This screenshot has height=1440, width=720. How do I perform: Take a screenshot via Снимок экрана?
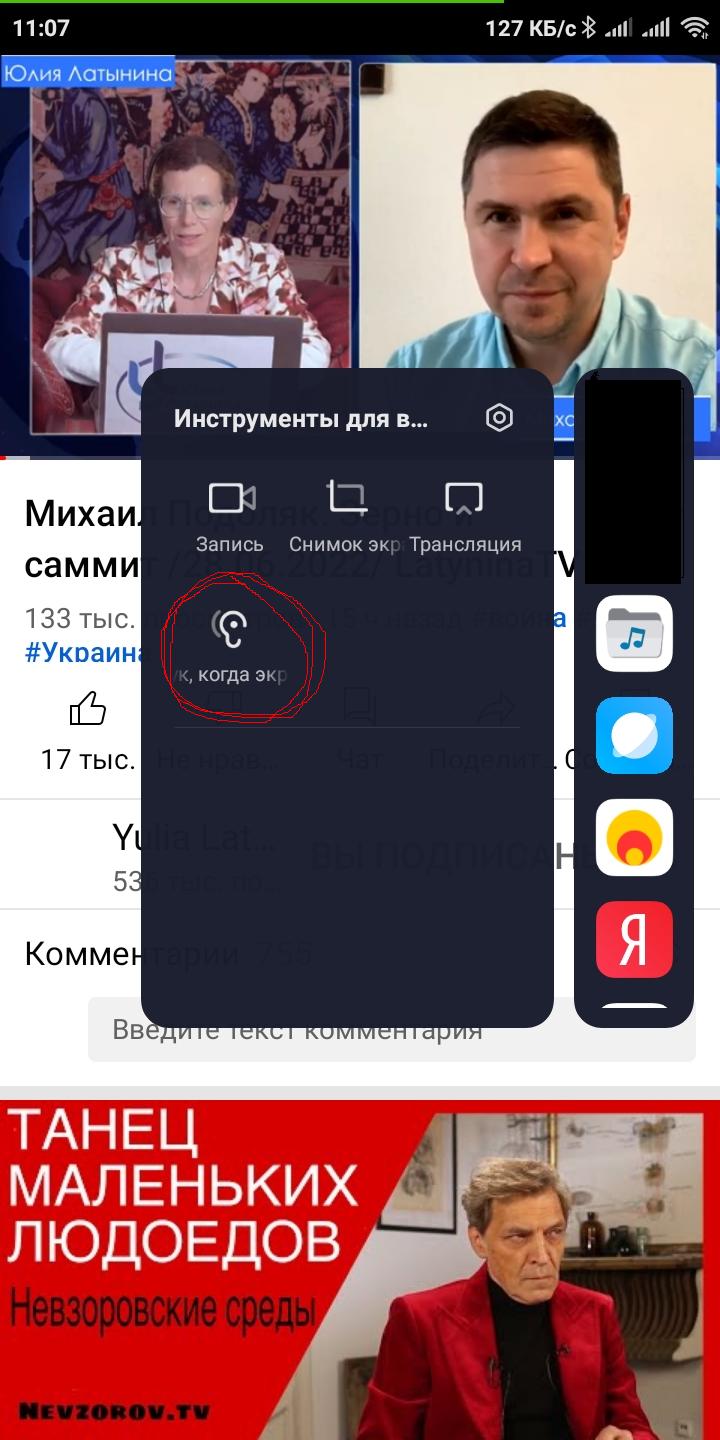[346, 516]
